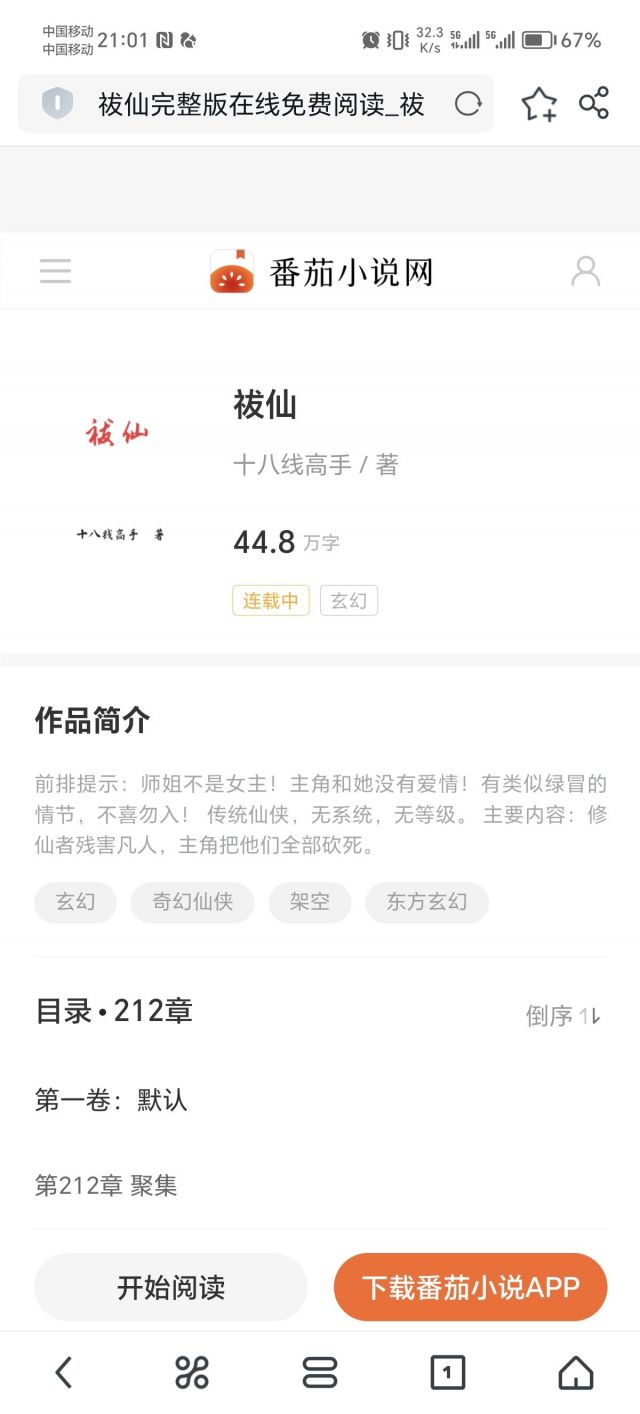Screen dimensions: 640x1414
Task: Toggle 倒序 chapter sort order
Action: pos(563,1016)
